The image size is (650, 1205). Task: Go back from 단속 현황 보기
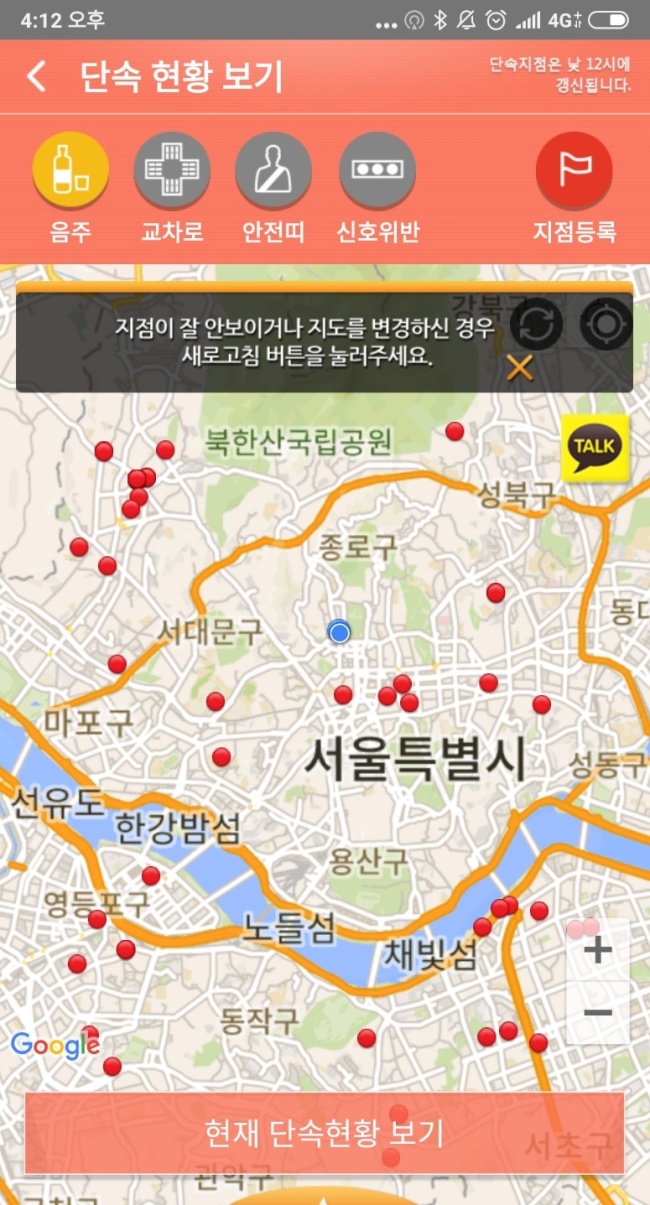(x=37, y=77)
